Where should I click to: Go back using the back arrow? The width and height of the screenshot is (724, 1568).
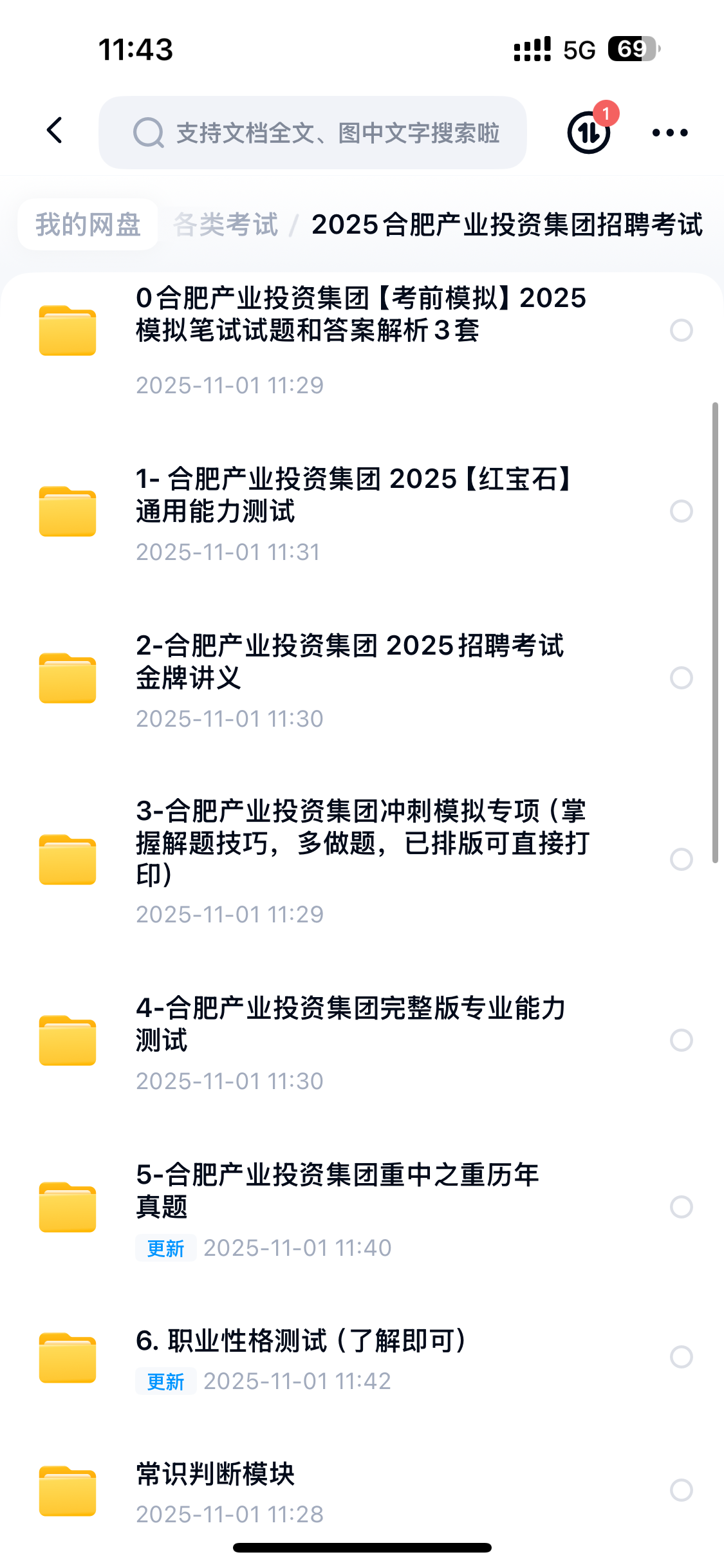tap(55, 131)
